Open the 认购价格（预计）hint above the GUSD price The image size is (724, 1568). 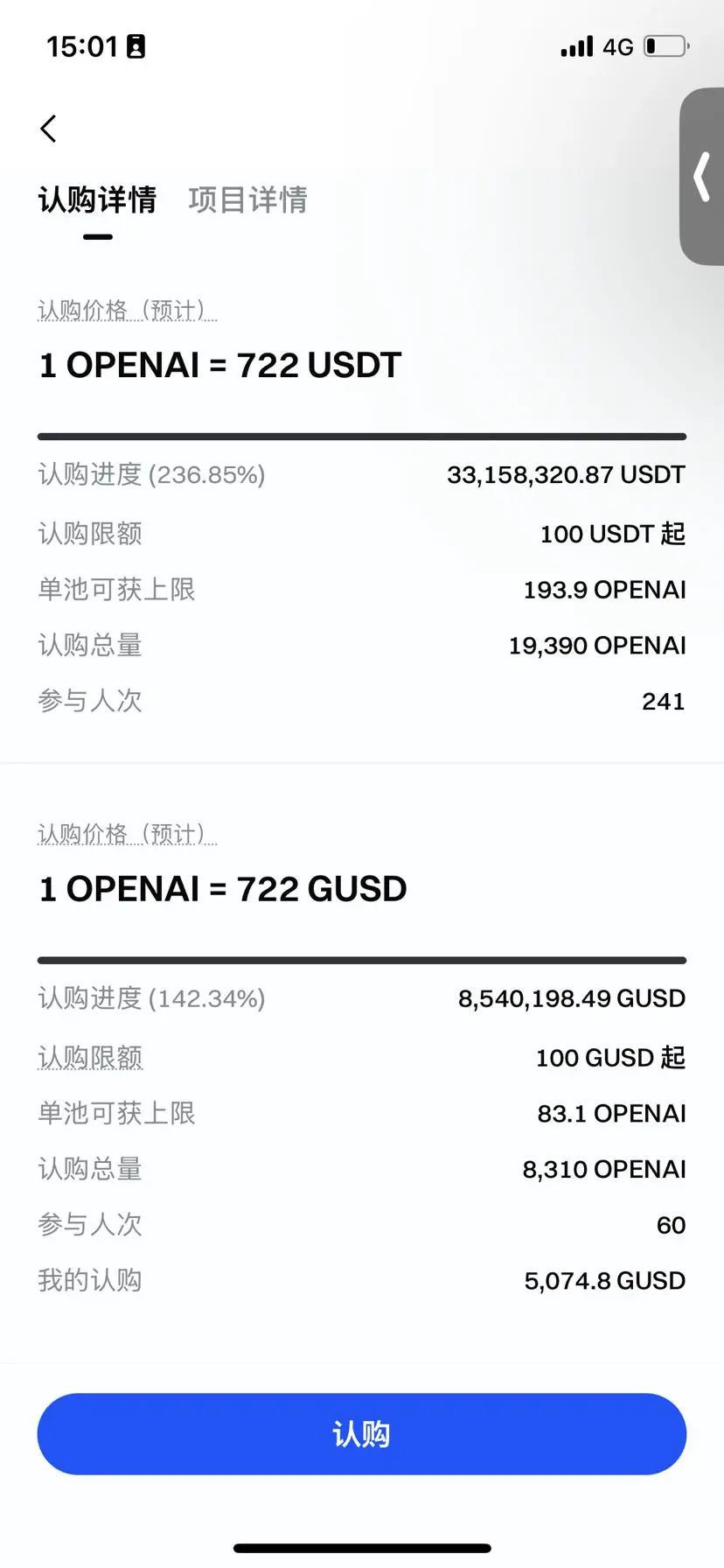tap(127, 833)
